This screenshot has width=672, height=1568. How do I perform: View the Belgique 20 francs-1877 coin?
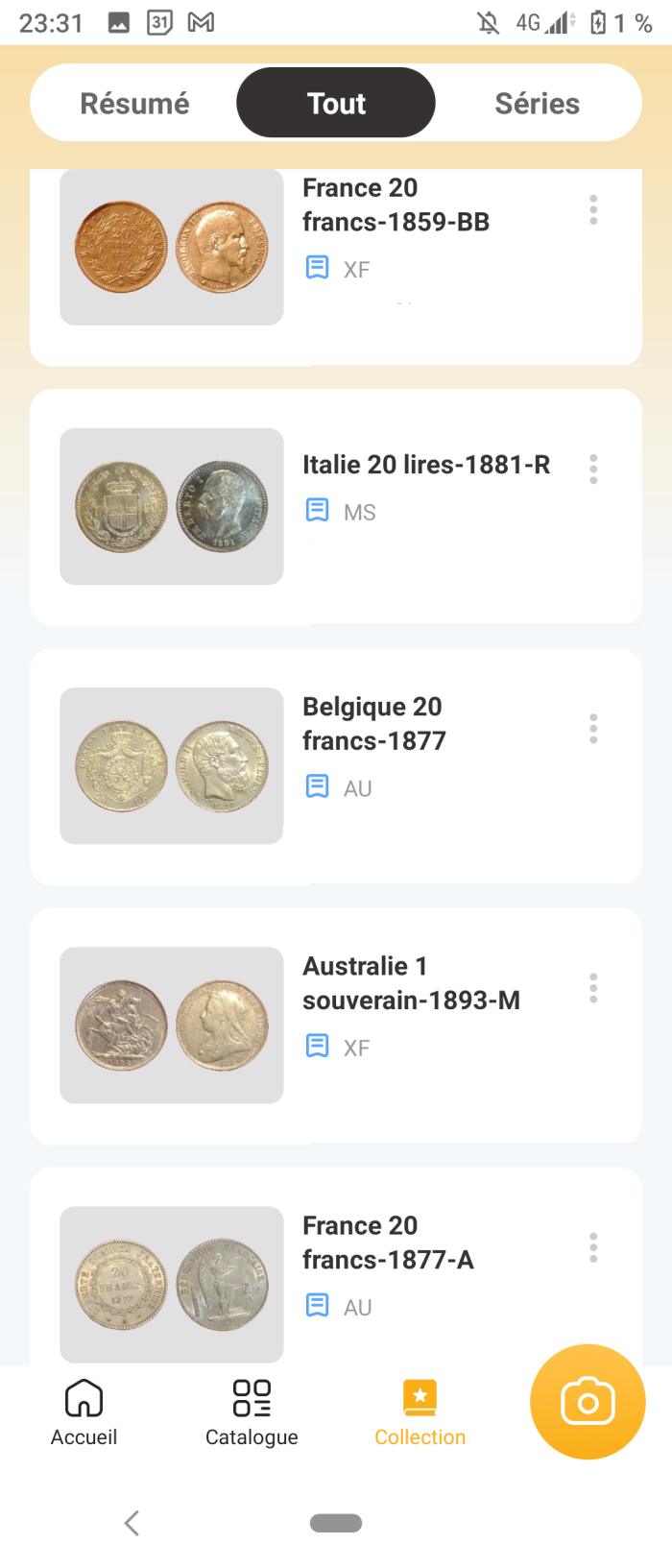[374, 724]
